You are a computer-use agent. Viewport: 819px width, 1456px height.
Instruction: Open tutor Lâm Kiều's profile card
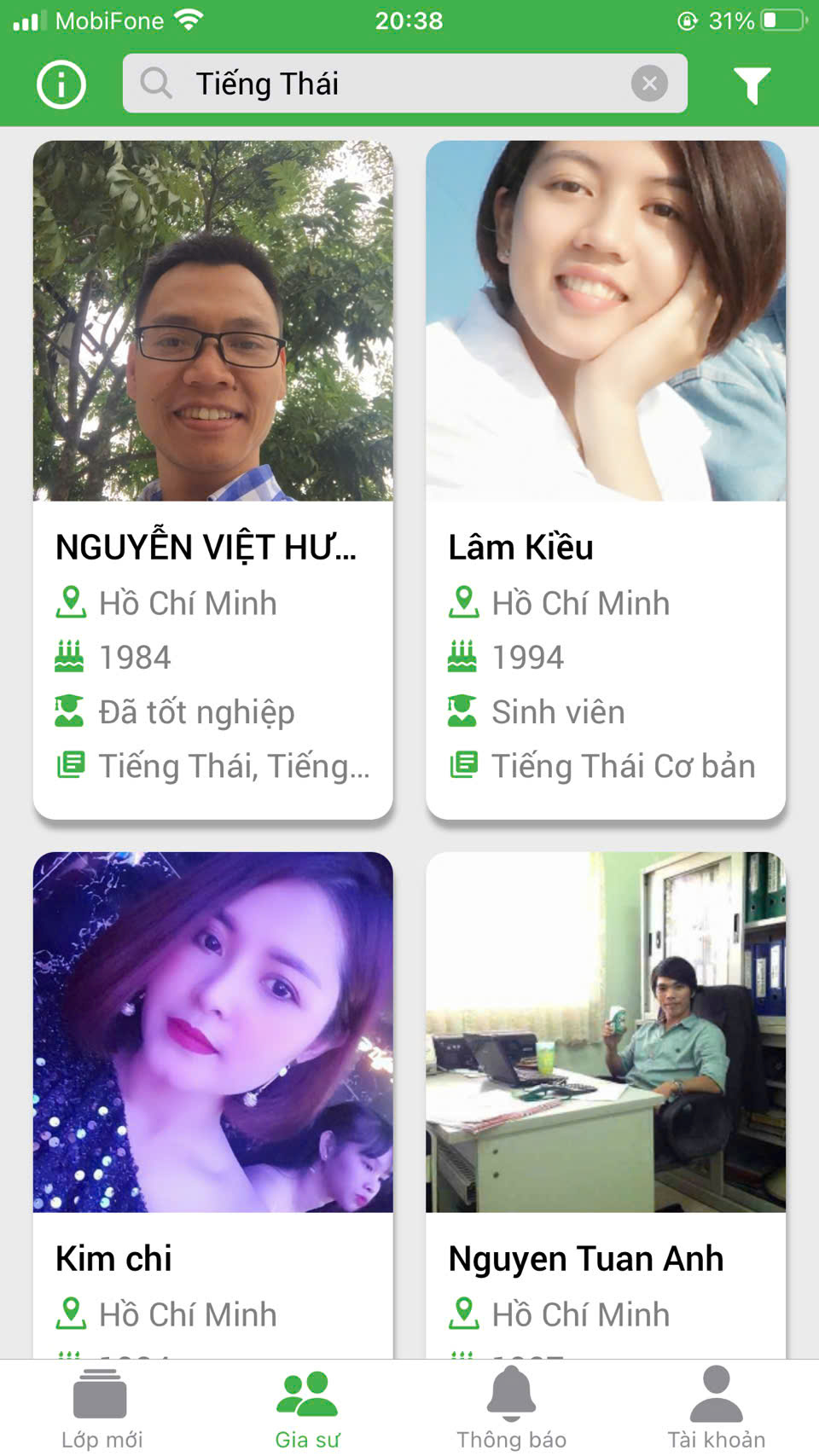pos(606,478)
